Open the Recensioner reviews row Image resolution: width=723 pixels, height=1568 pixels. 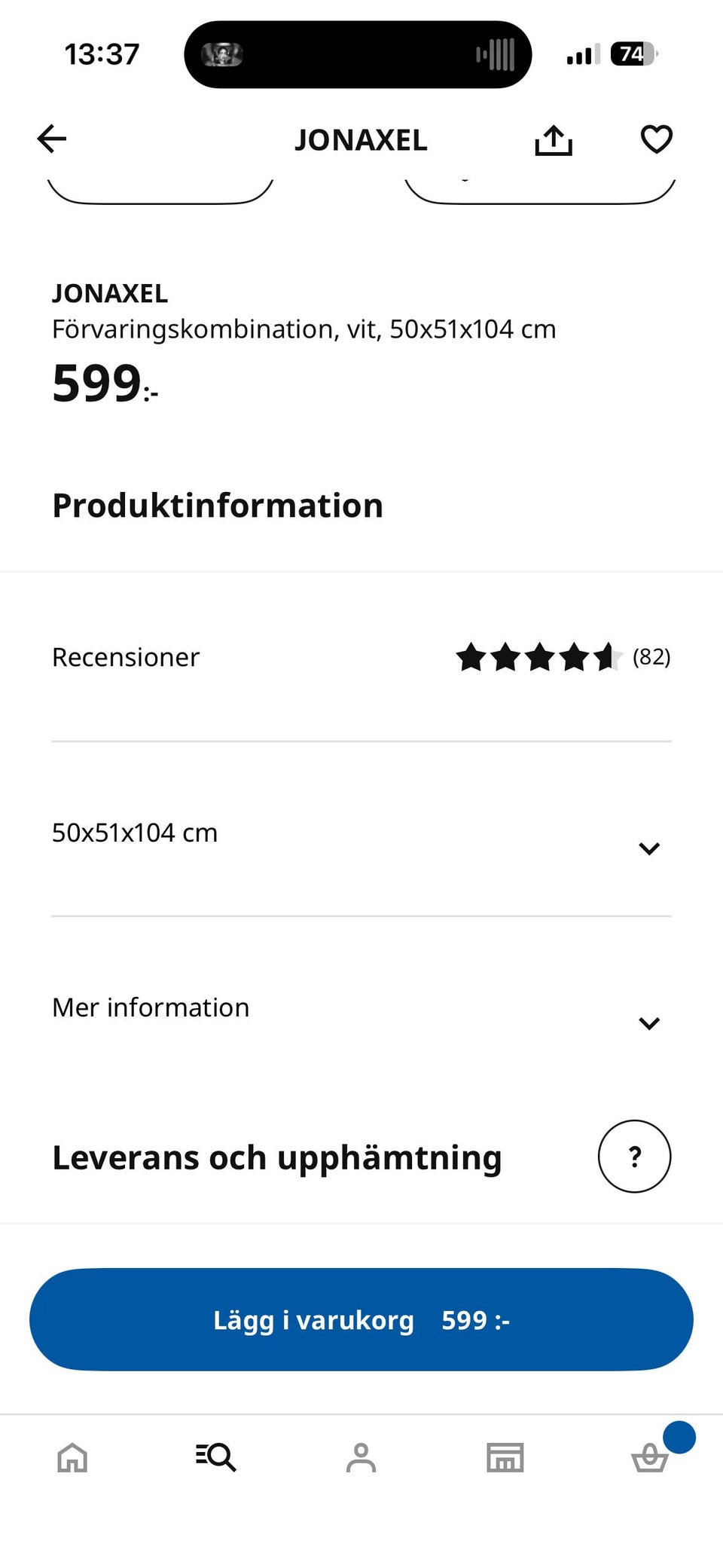point(361,657)
